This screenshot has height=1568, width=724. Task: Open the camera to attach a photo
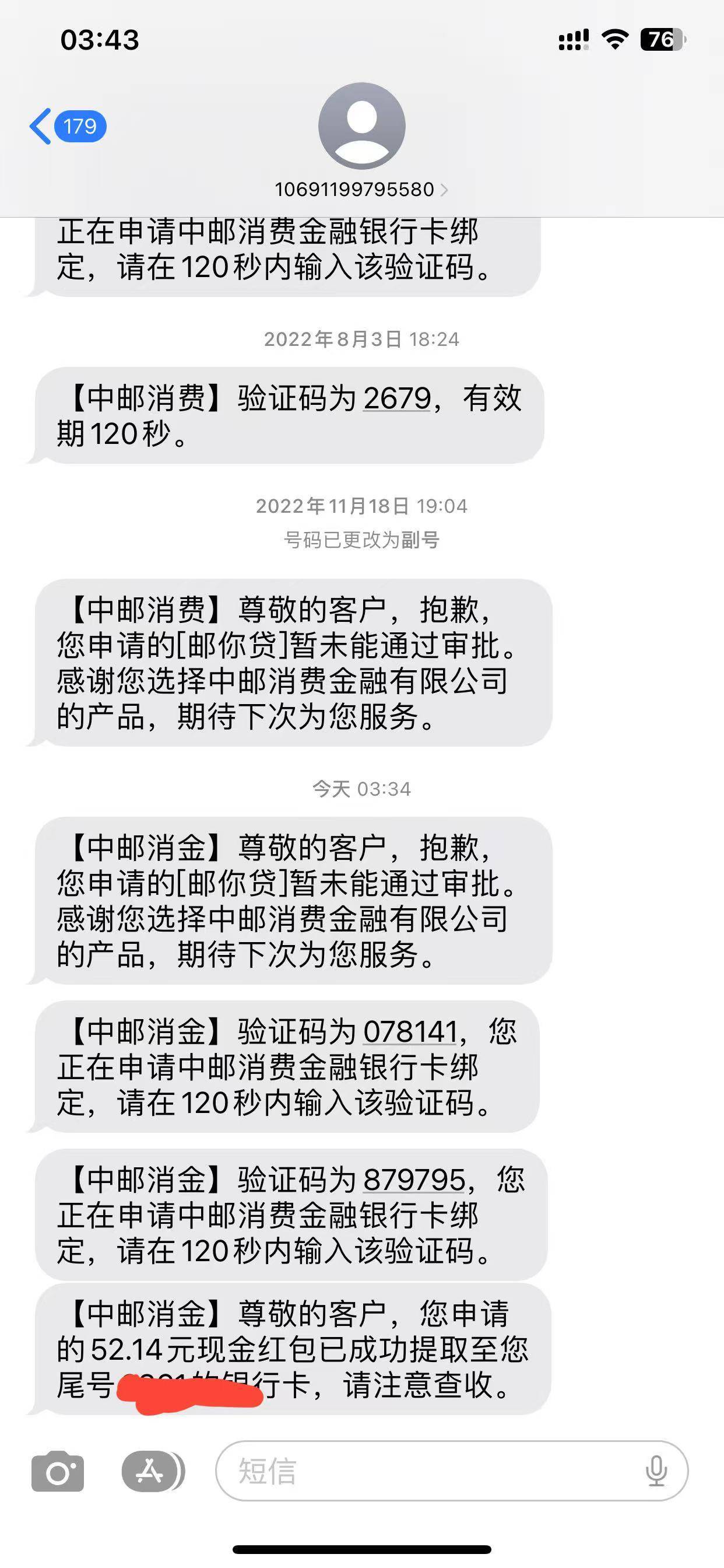pos(58,1471)
